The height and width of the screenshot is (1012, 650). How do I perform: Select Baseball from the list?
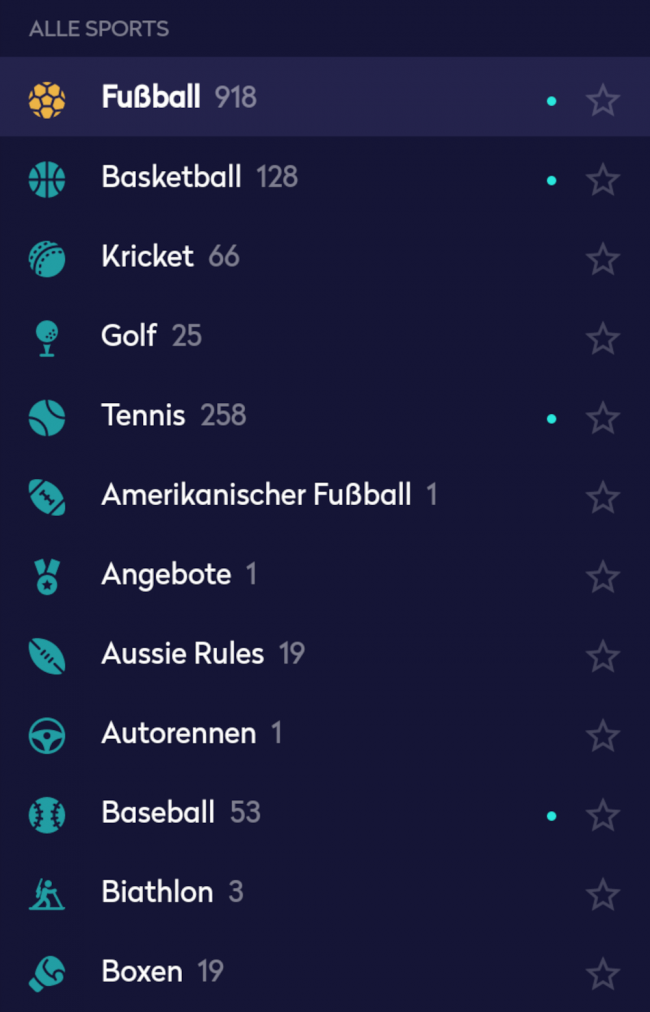158,813
